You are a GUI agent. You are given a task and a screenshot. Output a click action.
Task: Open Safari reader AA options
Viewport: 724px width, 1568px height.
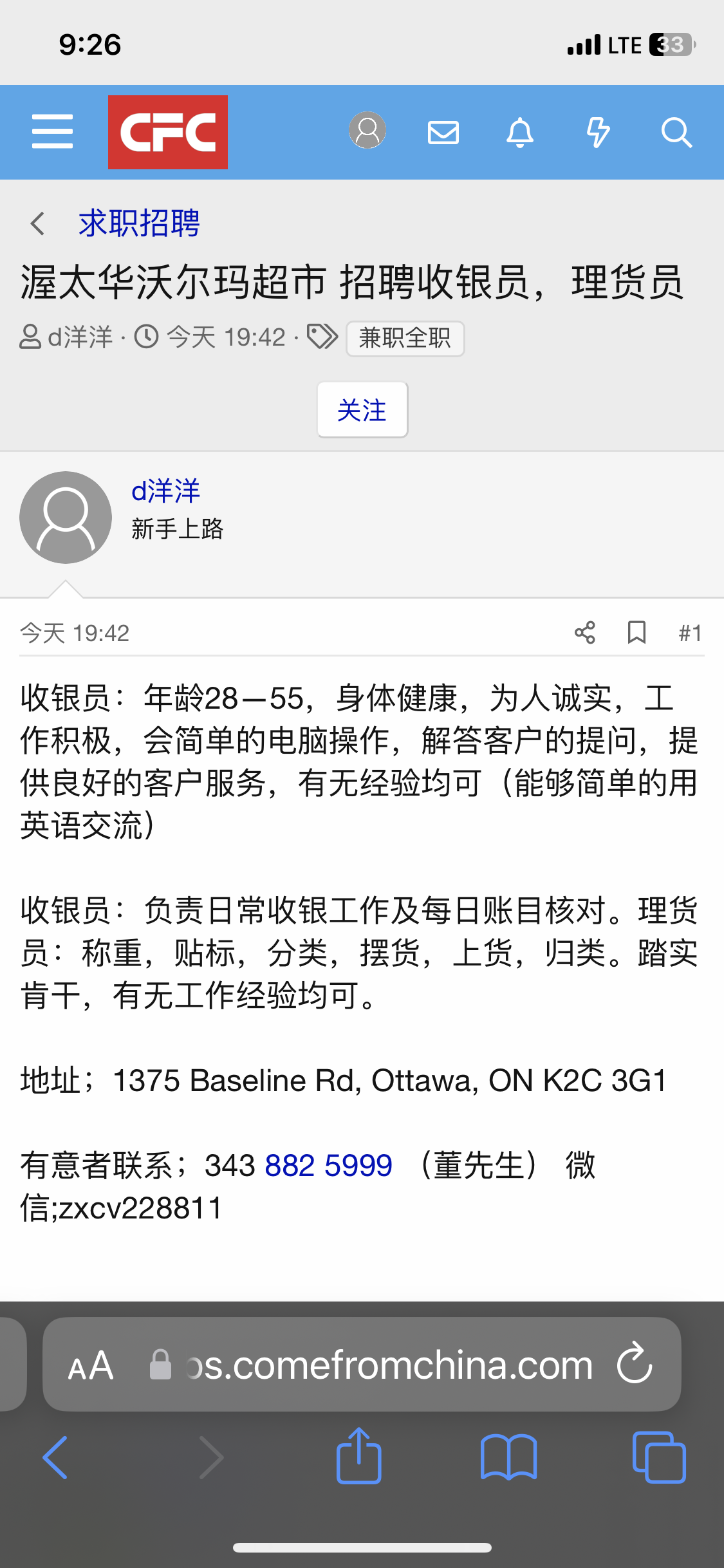point(91,1365)
